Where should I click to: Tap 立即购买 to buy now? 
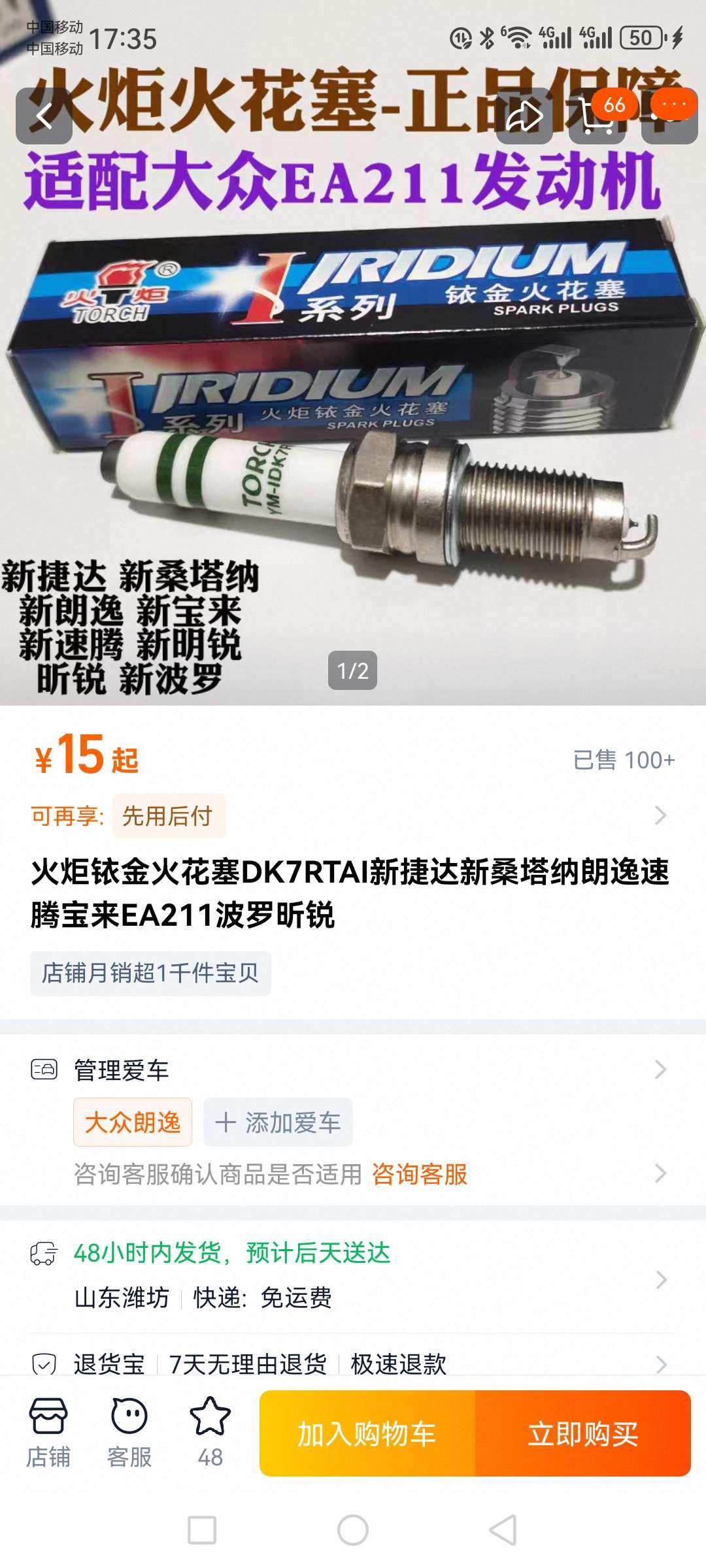(x=582, y=1433)
